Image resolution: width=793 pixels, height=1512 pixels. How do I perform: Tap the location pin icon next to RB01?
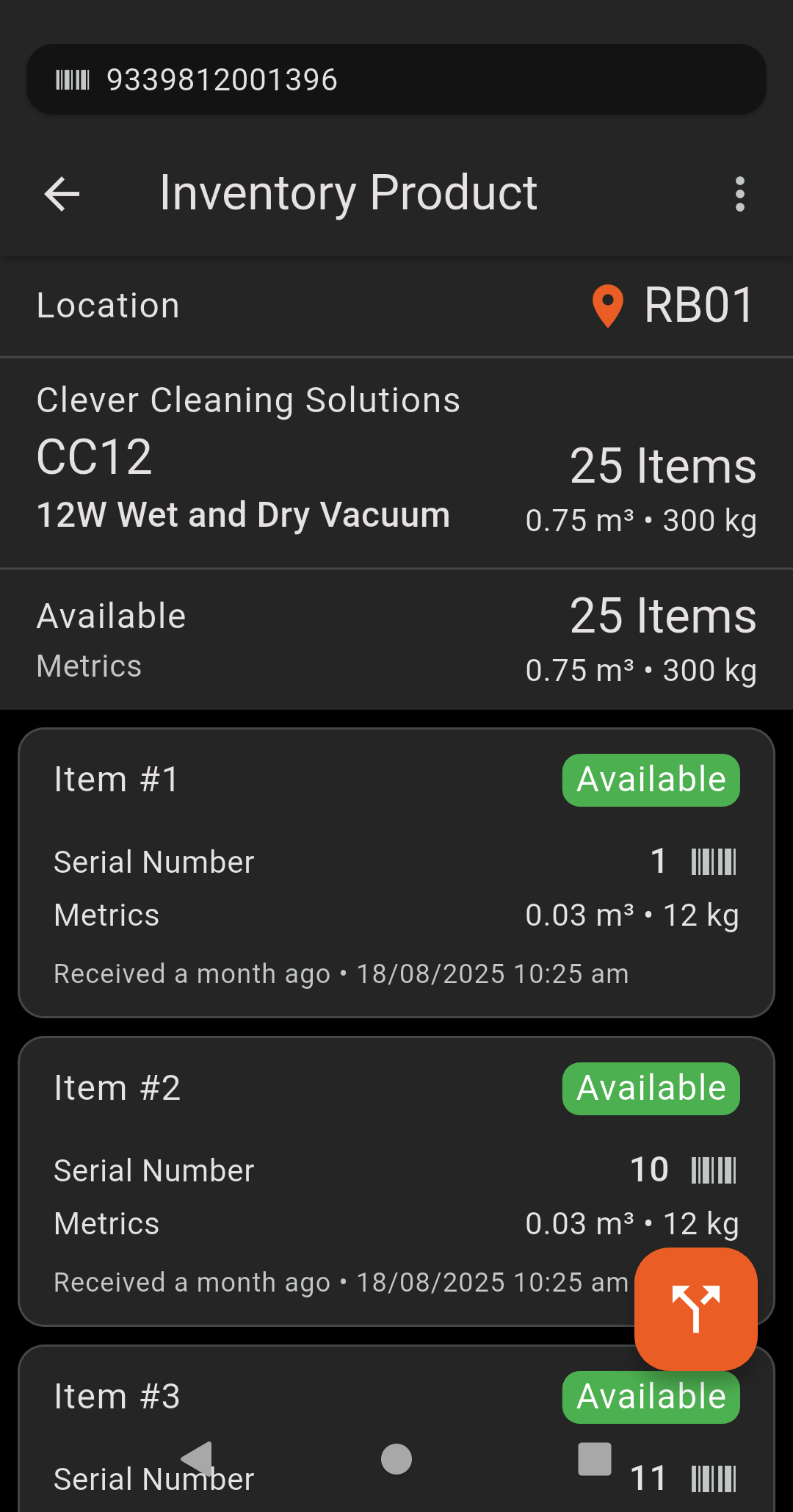pyautogui.click(x=606, y=306)
